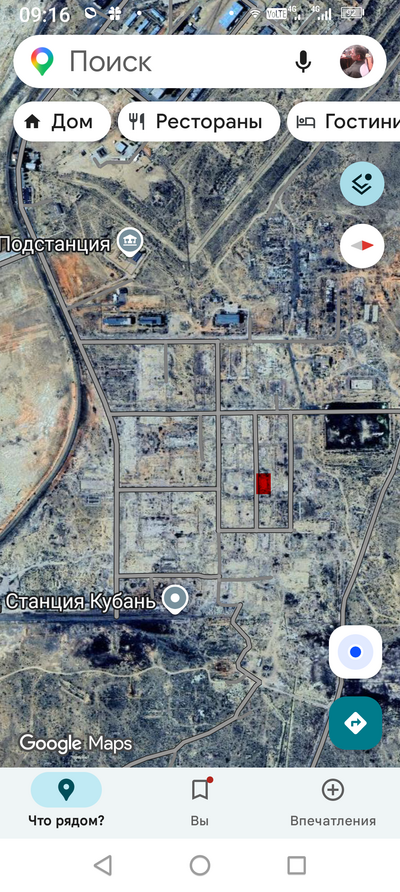Reset map orientation with the compass
The height and width of the screenshot is (892, 400).
[x=362, y=245]
